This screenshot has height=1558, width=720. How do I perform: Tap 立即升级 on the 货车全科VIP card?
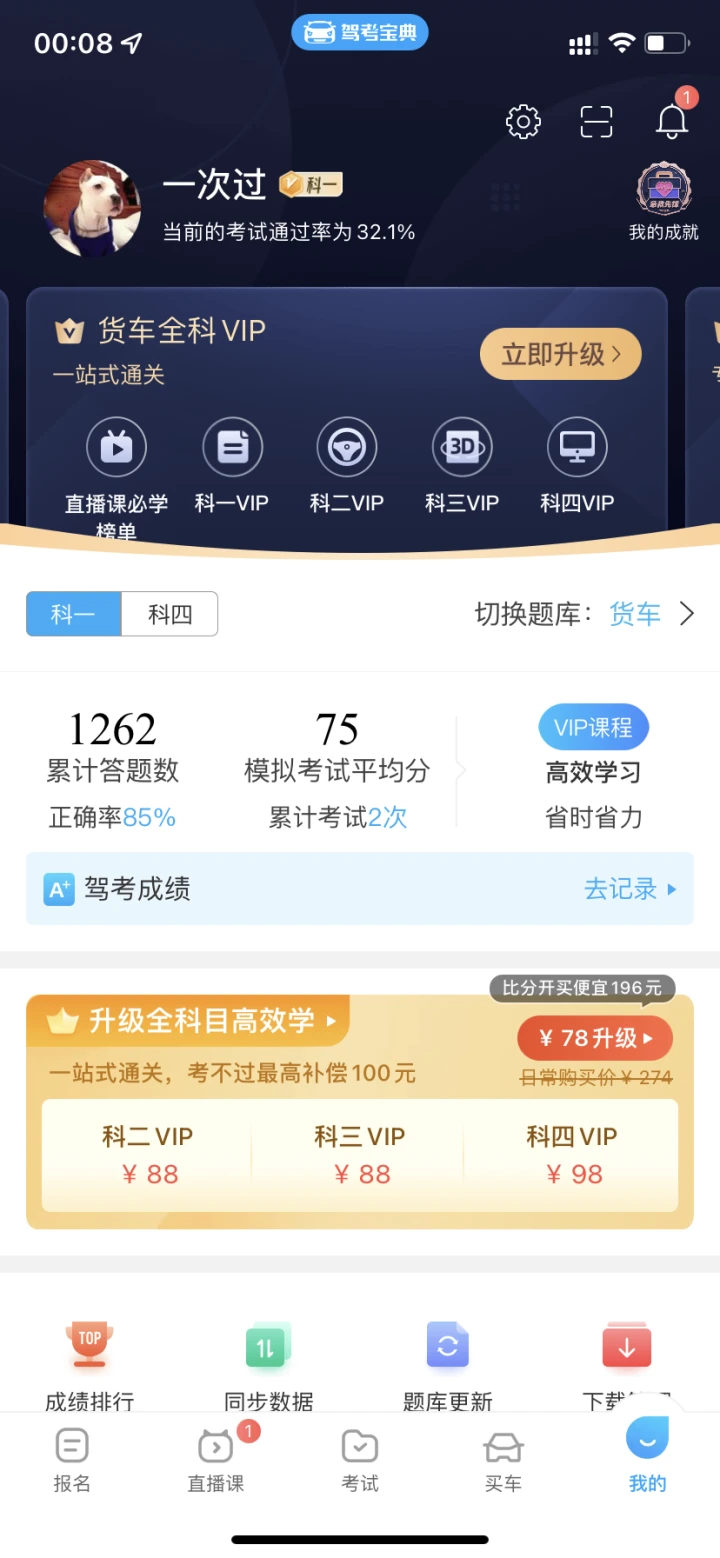point(560,354)
